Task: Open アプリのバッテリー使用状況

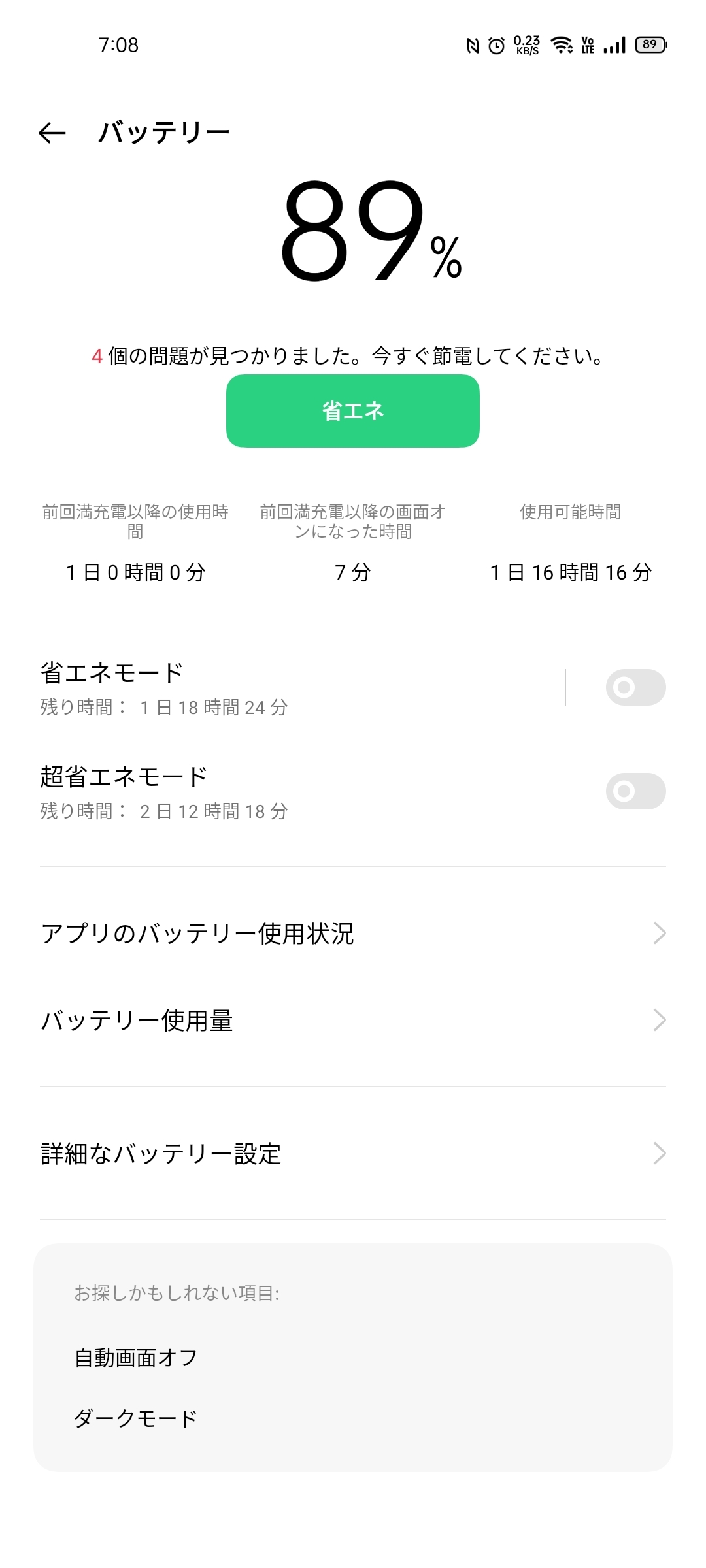Action: point(352,934)
